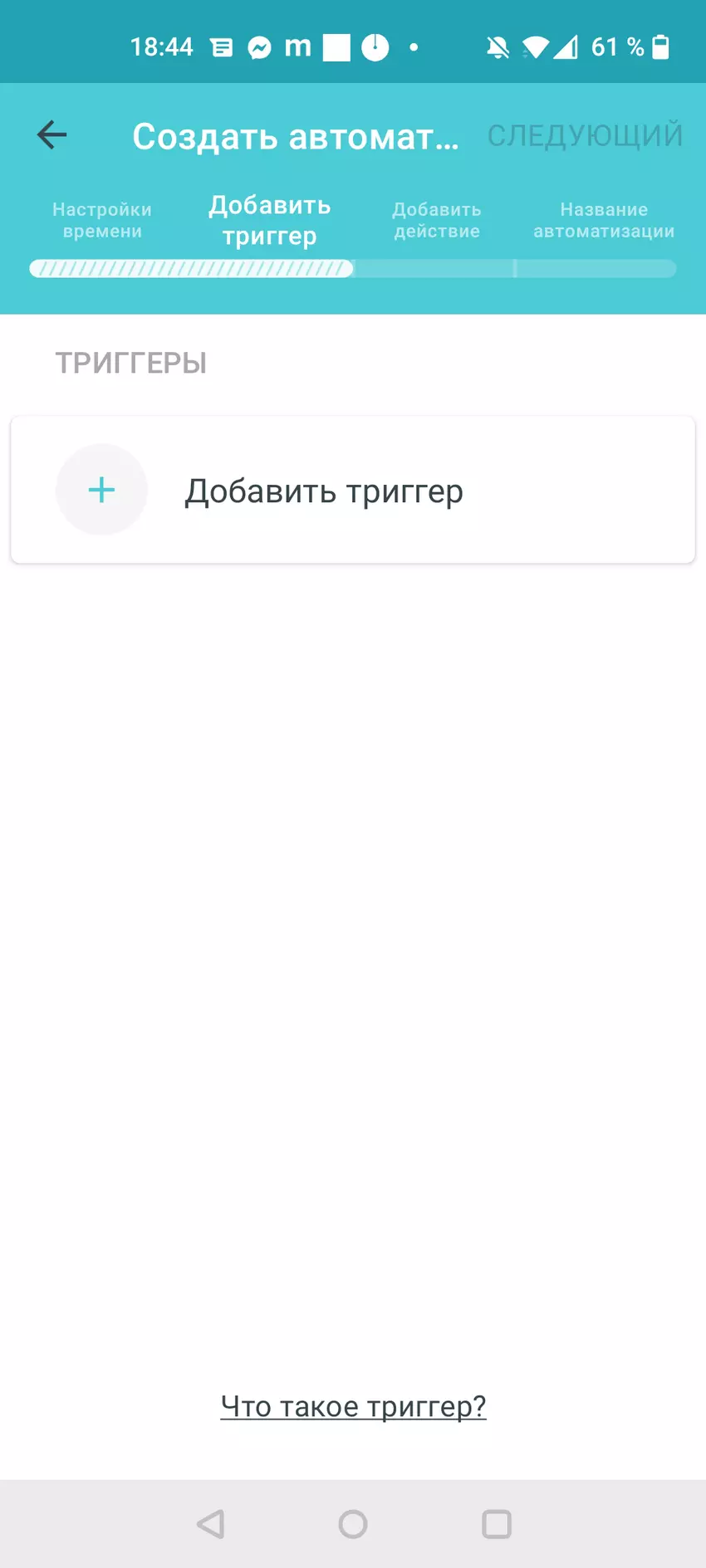Tap the Android recent apps square button
This screenshot has height=1568, width=706.
[x=497, y=1524]
